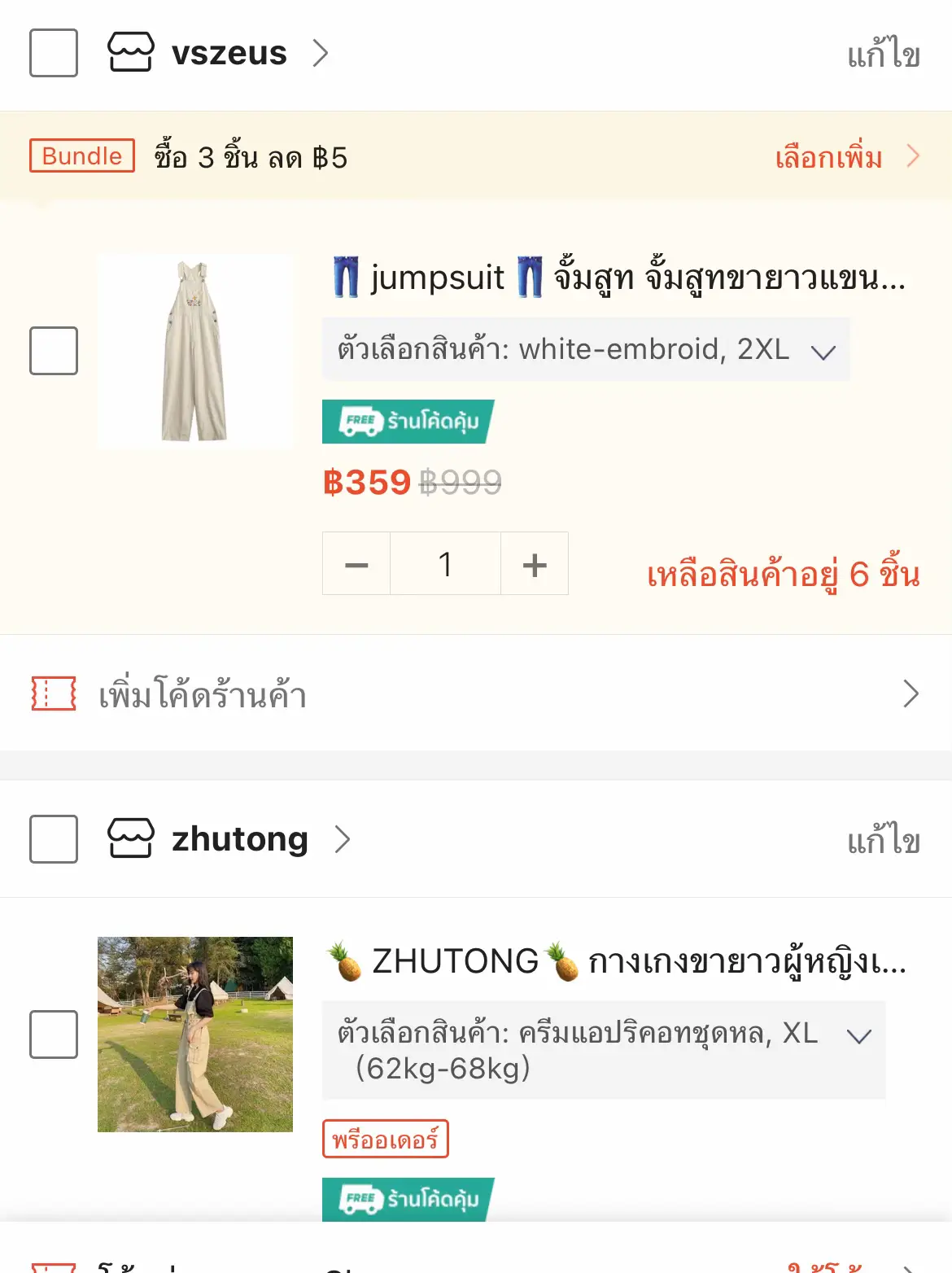The width and height of the screenshot is (952, 1273).
Task: Decrease jumpsuit quantity with minus
Action: (x=356, y=562)
